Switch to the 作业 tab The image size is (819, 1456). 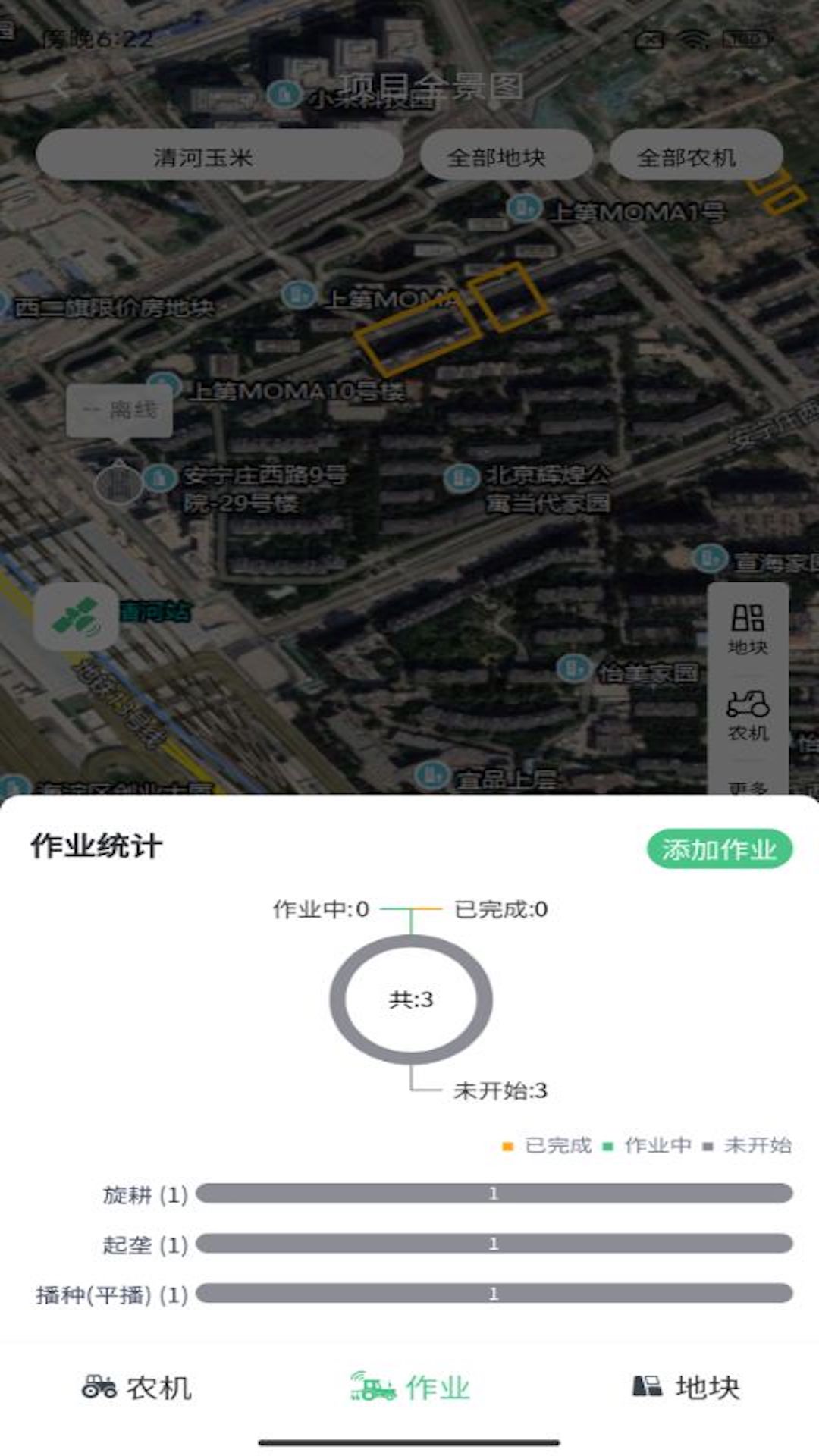(409, 1387)
